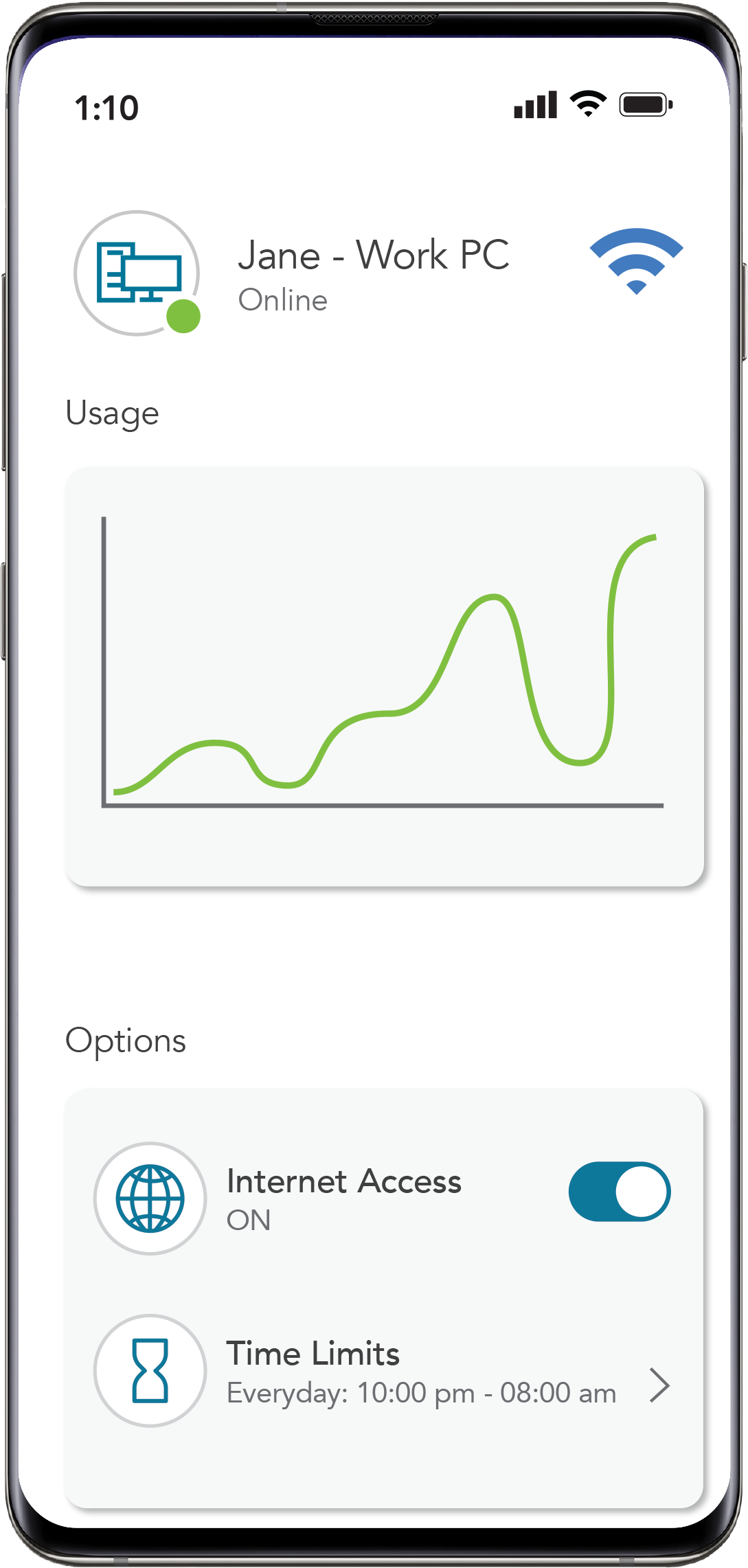Tap the Everyday 10:00 pm schedule text
748x1568 pixels.
coord(422,1394)
